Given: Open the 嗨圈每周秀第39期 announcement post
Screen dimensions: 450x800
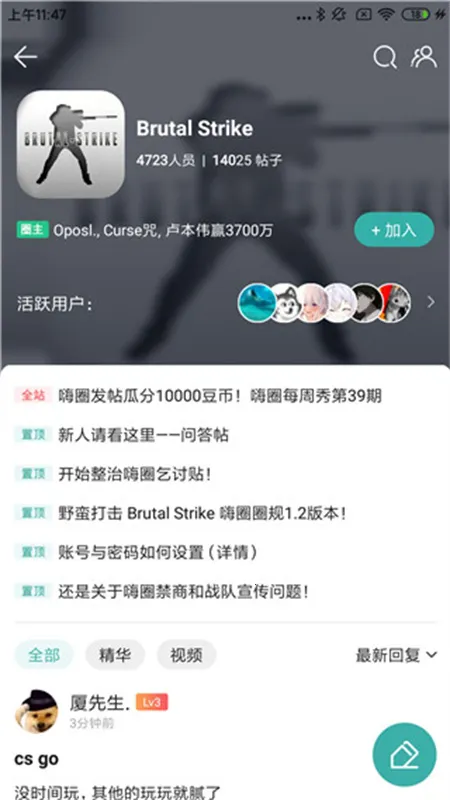Looking at the screenshot, I should click(220, 395).
